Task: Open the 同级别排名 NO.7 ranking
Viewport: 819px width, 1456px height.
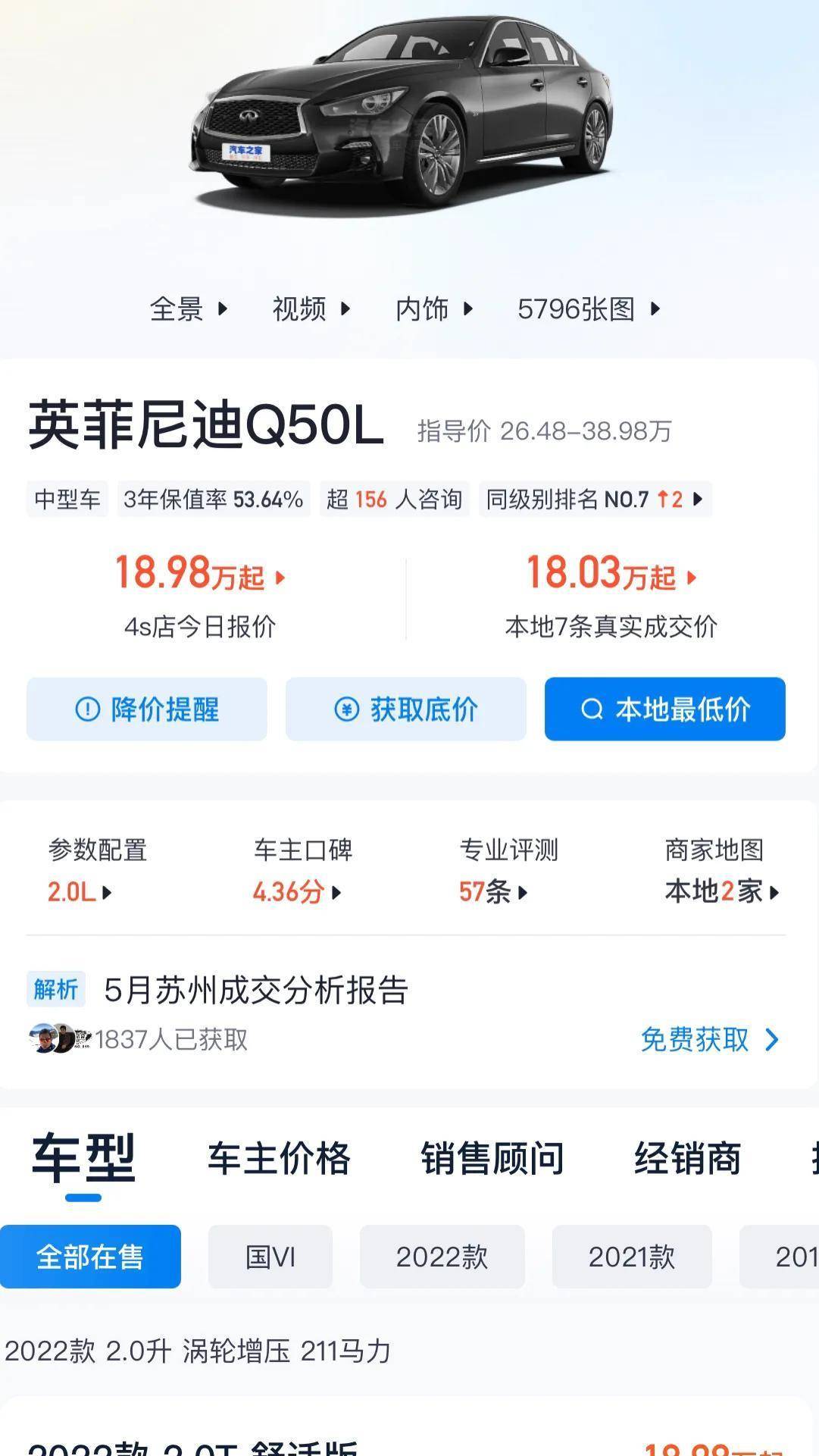Action: 595,499
